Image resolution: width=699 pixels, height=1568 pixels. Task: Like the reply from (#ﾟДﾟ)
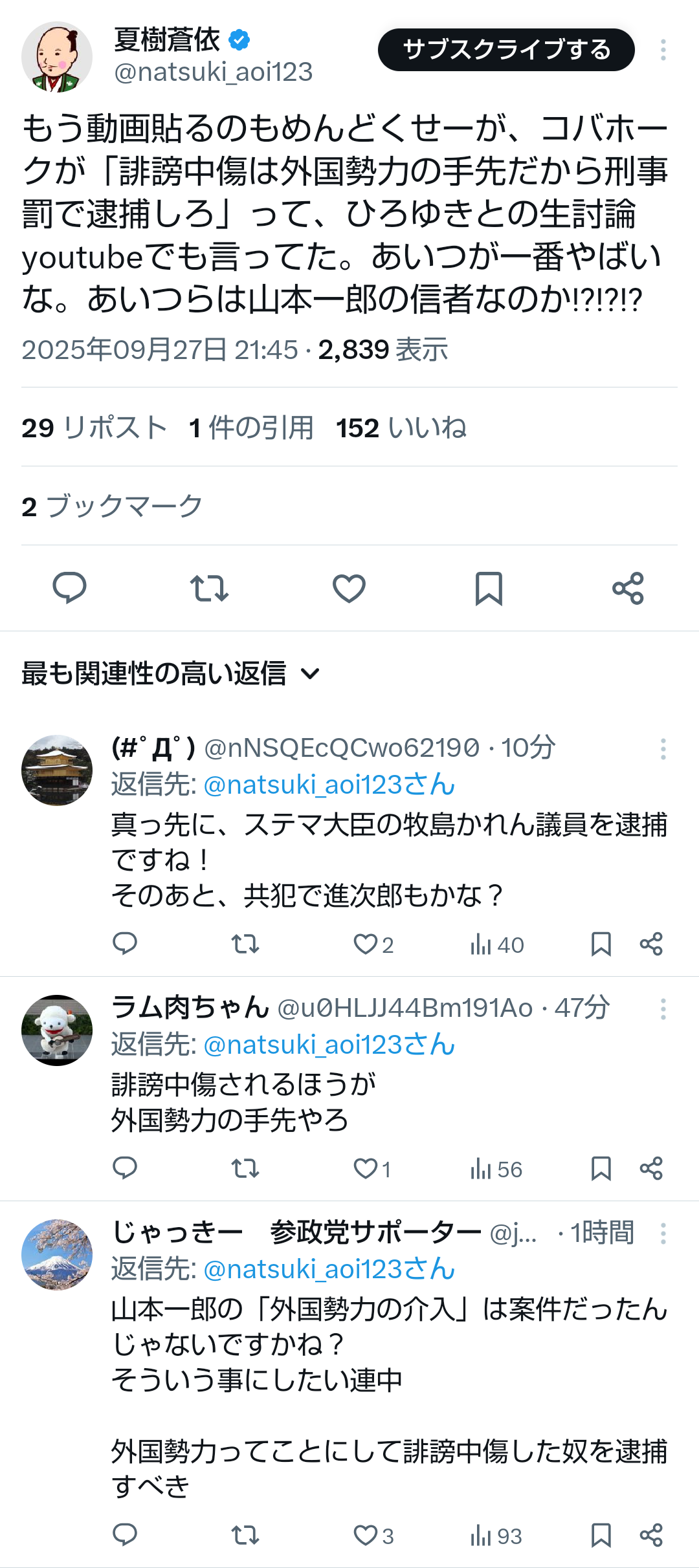[366, 944]
